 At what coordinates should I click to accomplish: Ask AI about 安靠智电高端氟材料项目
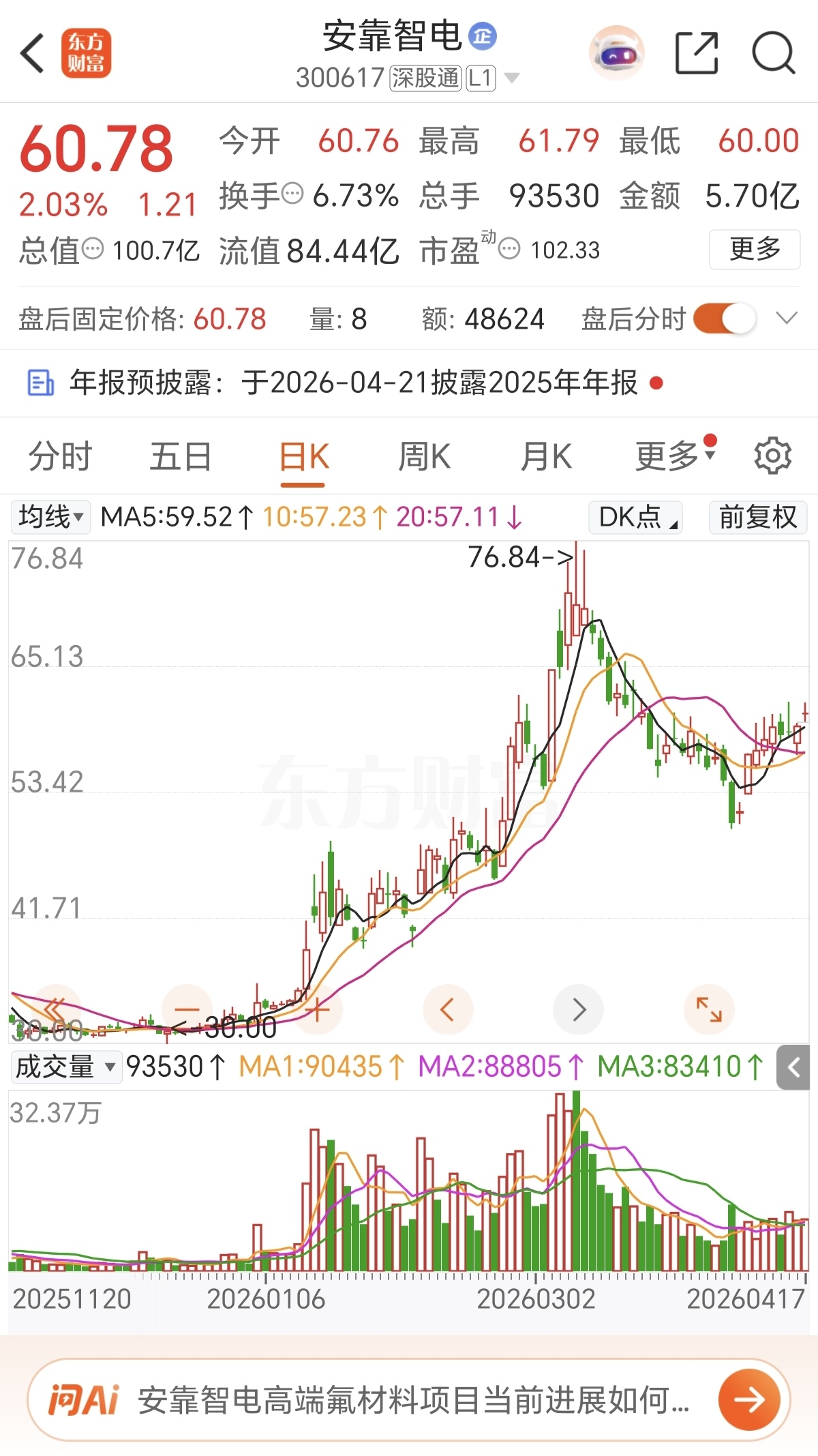pyautogui.click(x=409, y=1400)
